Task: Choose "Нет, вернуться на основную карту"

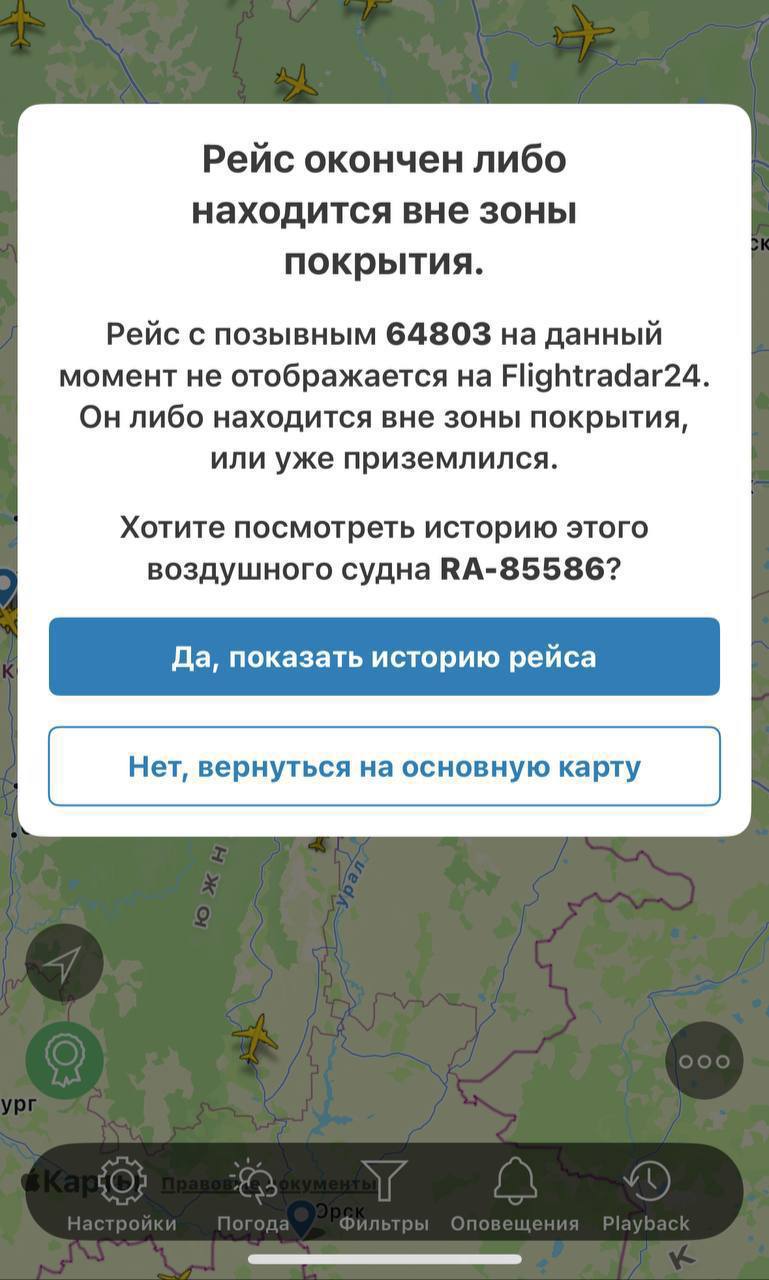Action: [x=384, y=766]
